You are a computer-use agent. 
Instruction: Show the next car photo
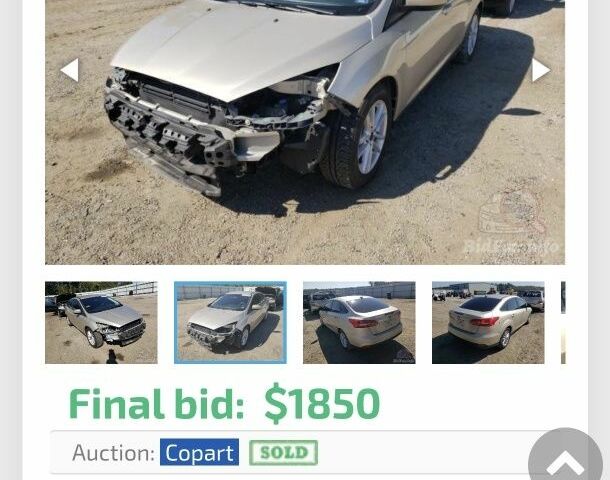540,70
